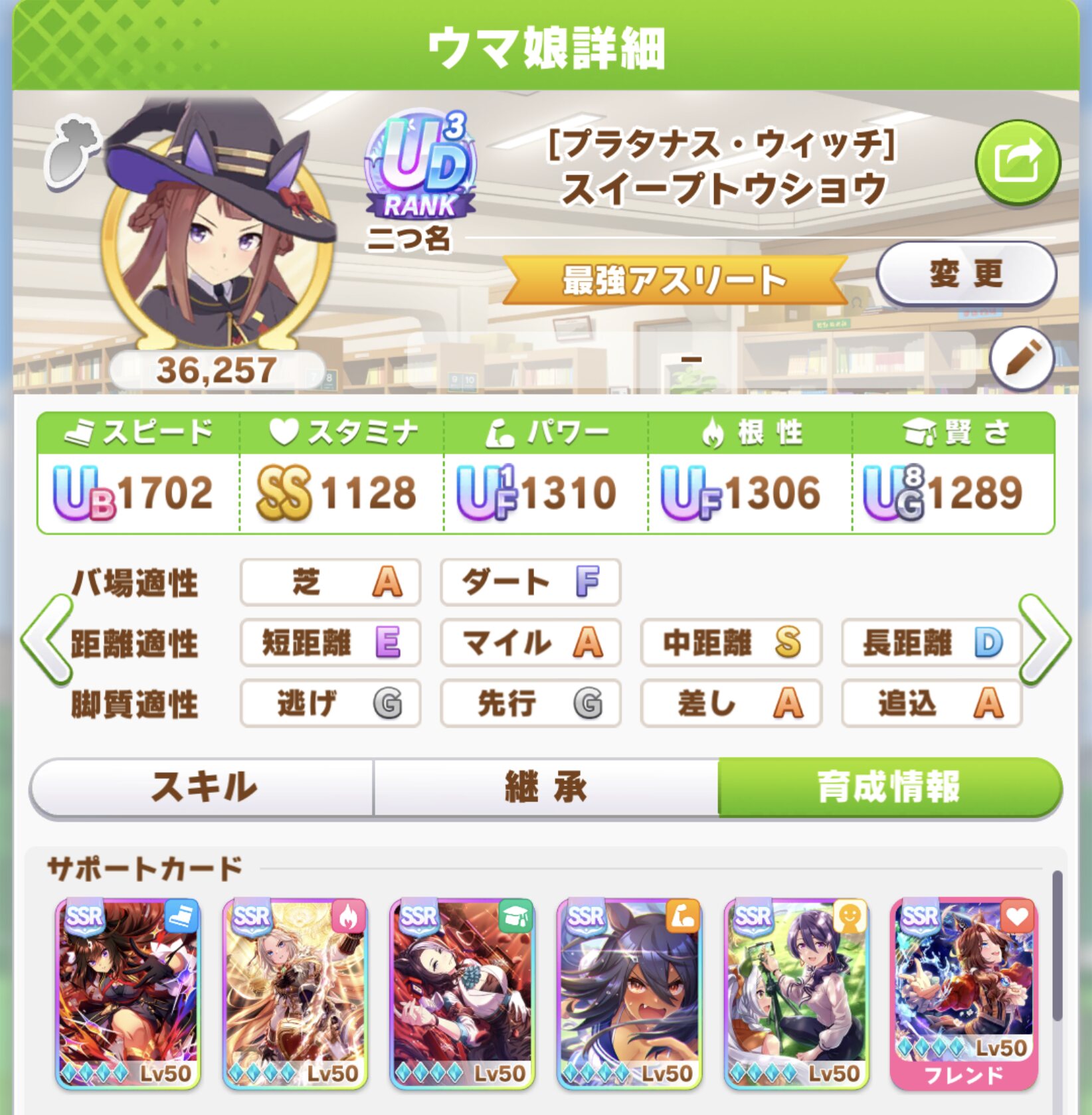Open the フレンド stamina support card
This screenshot has height=1115, width=1092.
tap(963, 993)
